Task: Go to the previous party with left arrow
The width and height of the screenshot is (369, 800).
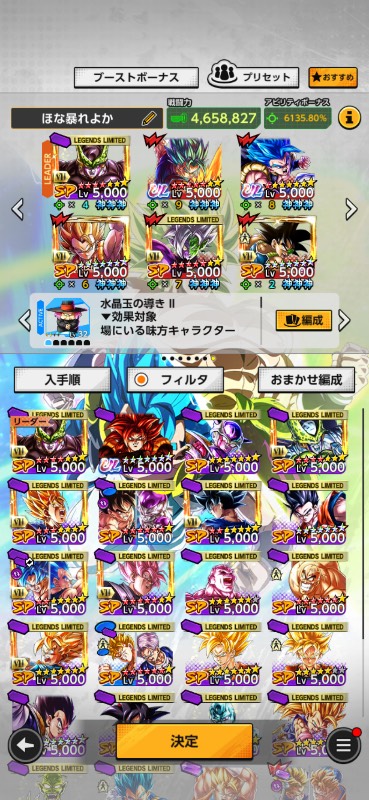Action: [x=17, y=209]
